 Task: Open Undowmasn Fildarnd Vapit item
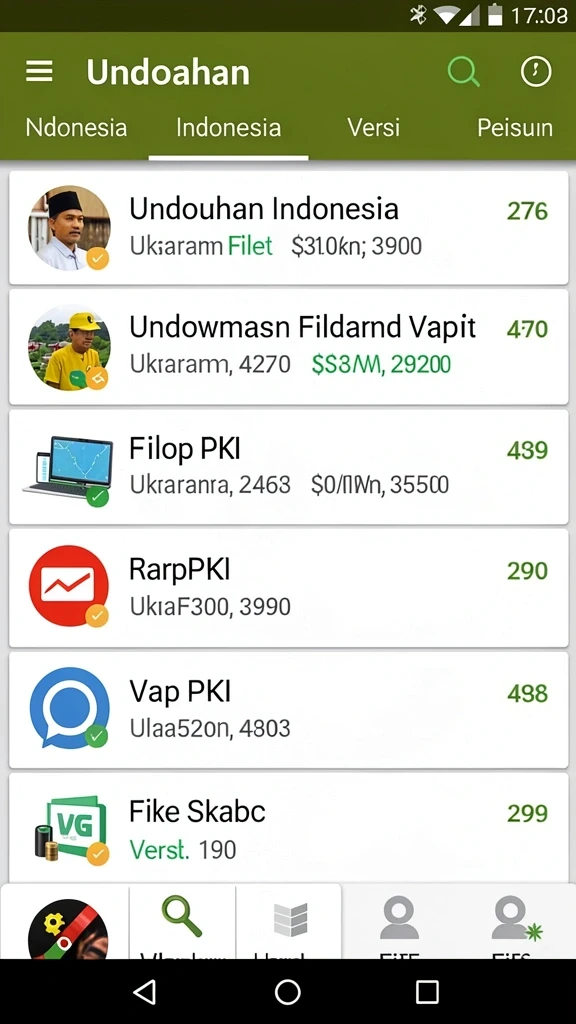[288, 347]
